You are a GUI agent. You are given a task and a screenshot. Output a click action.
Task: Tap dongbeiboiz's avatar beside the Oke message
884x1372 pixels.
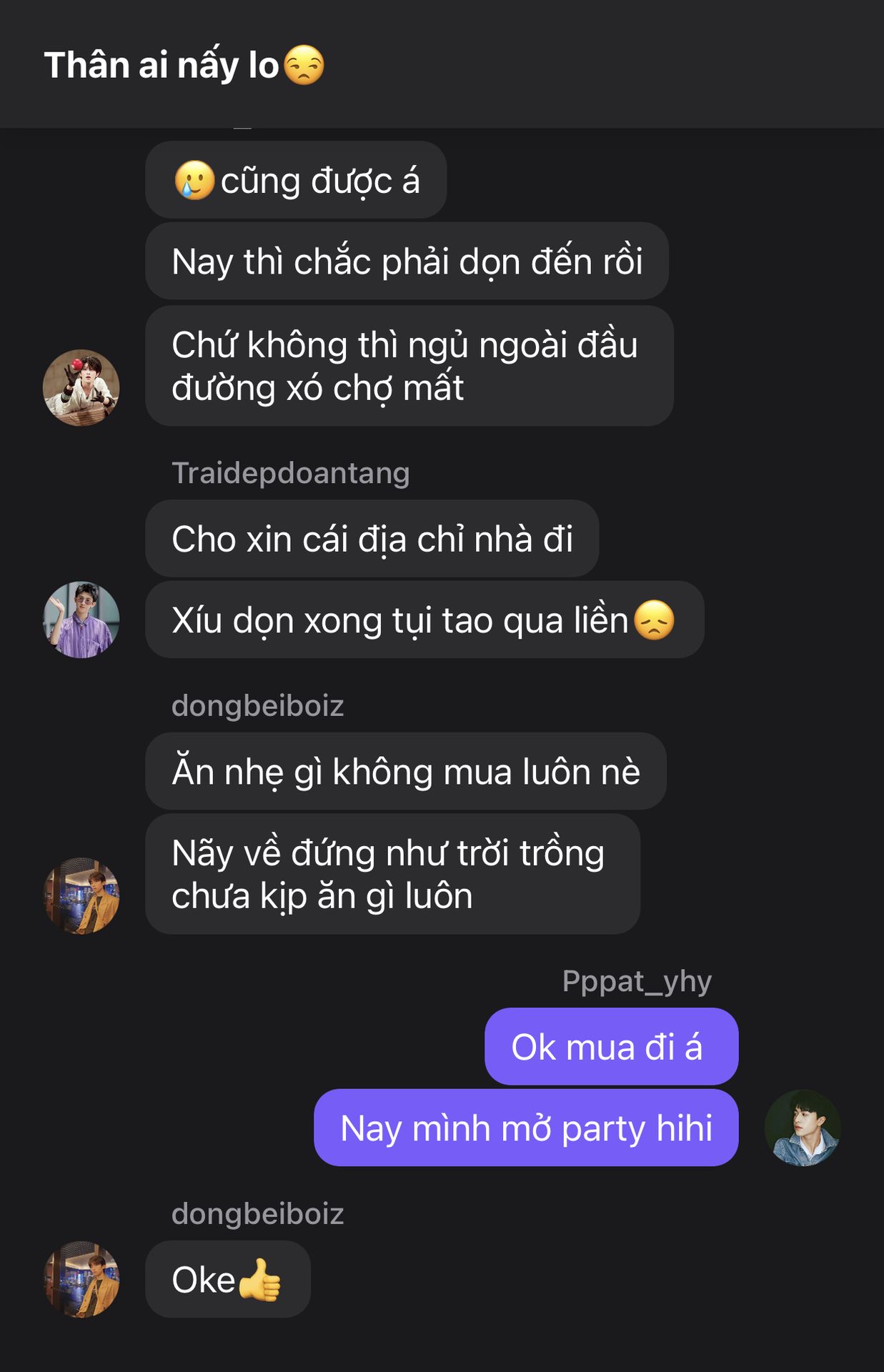81,1279
